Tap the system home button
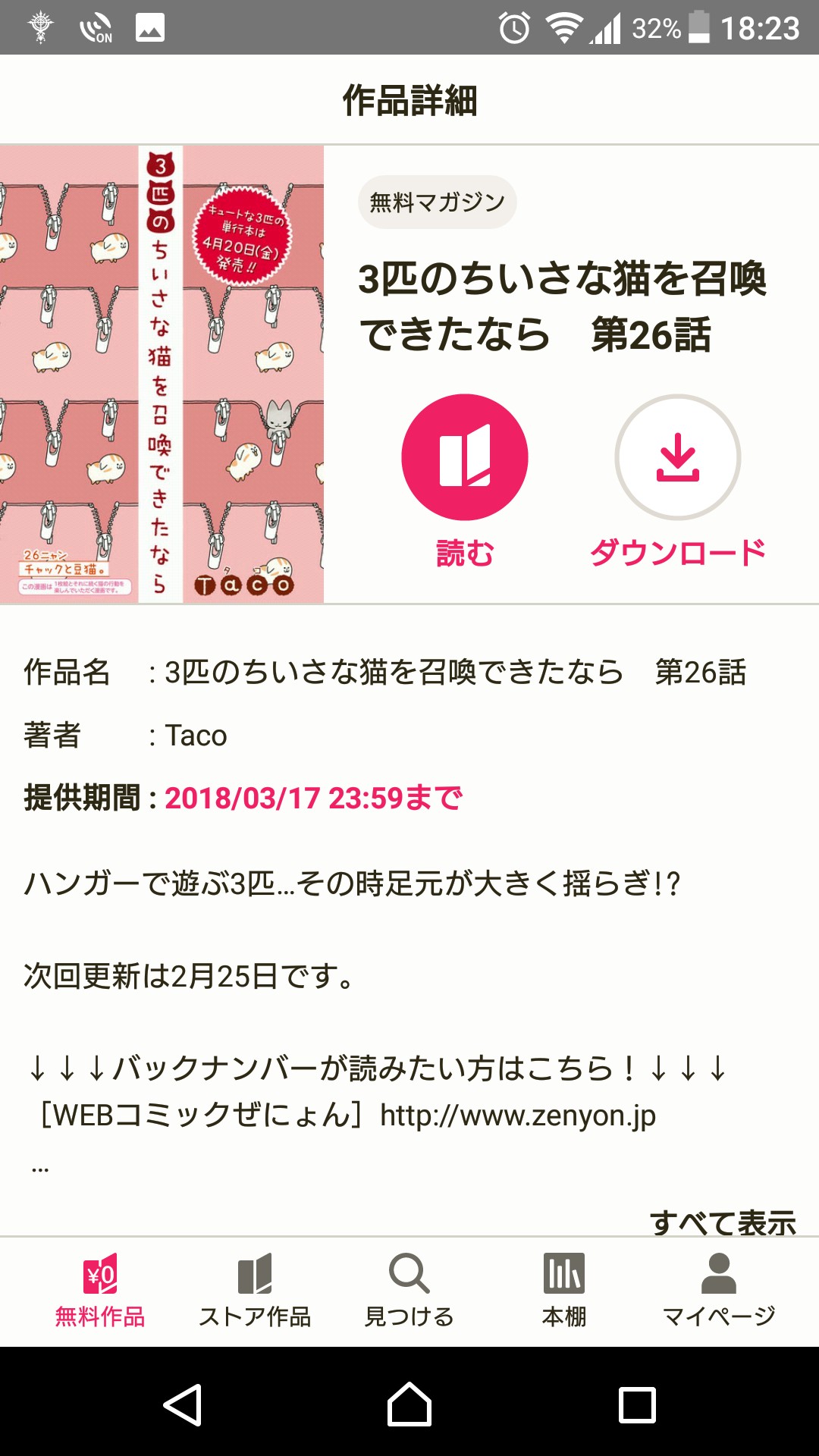This screenshot has height=1456, width=819. pyautogui.click(x=409, y=1404)
